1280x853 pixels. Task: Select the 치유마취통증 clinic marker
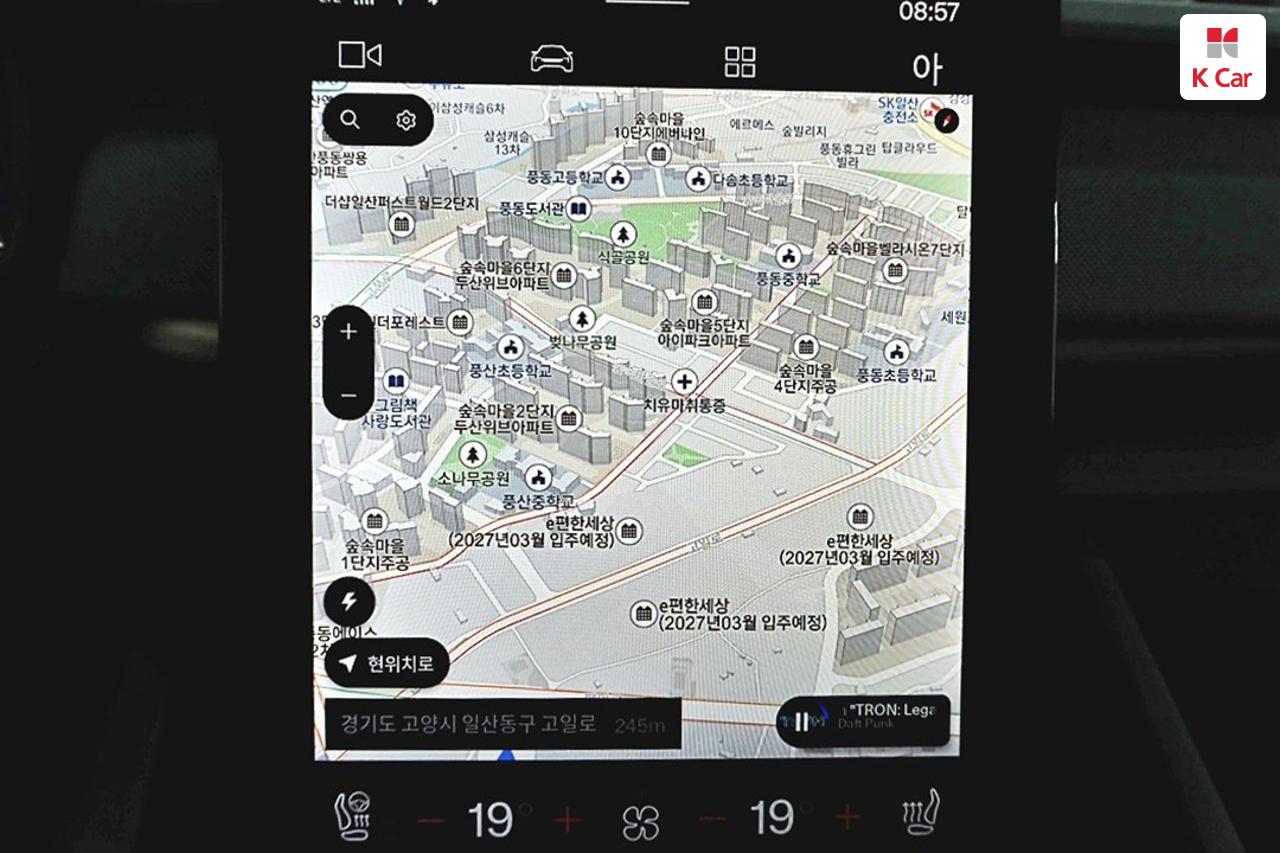(684, 381)
